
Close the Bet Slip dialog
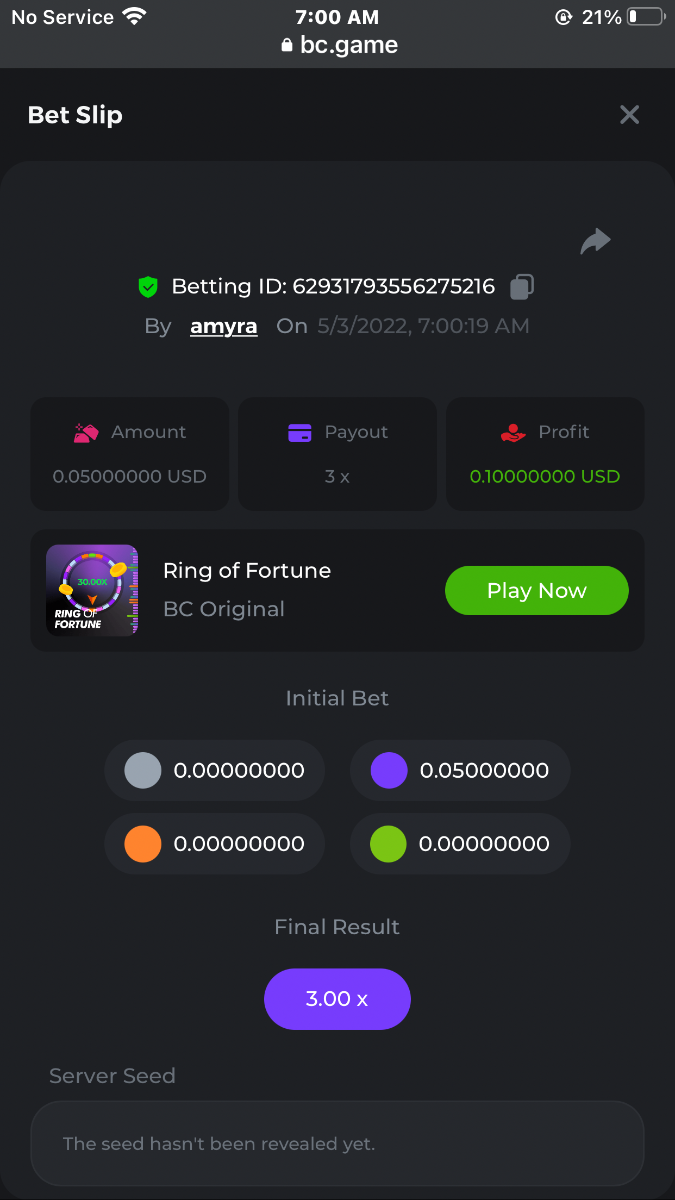tap(629, 115)
